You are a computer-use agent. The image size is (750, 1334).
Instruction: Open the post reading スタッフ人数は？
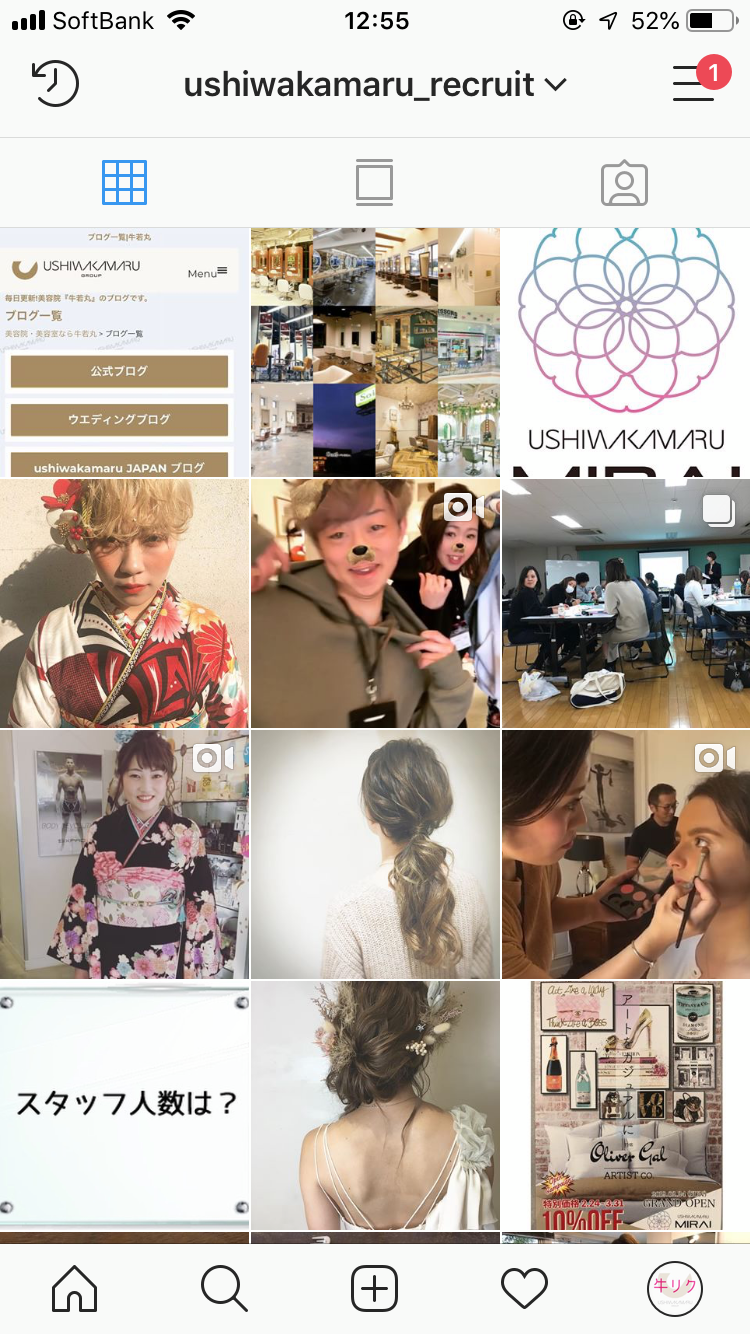click(x=124, y=1105)
